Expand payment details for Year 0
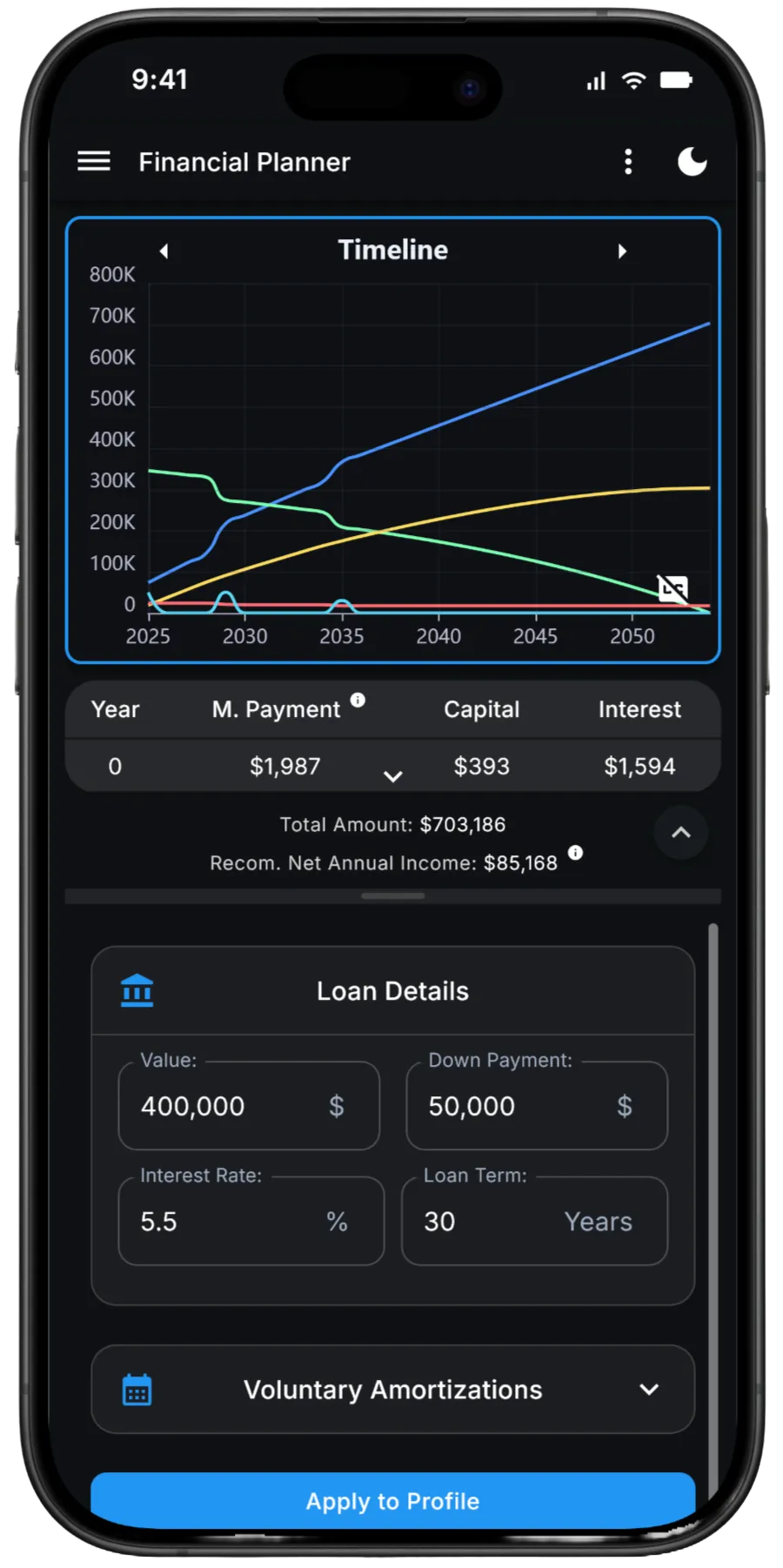The image size is (783, 1568). point(394,775)
